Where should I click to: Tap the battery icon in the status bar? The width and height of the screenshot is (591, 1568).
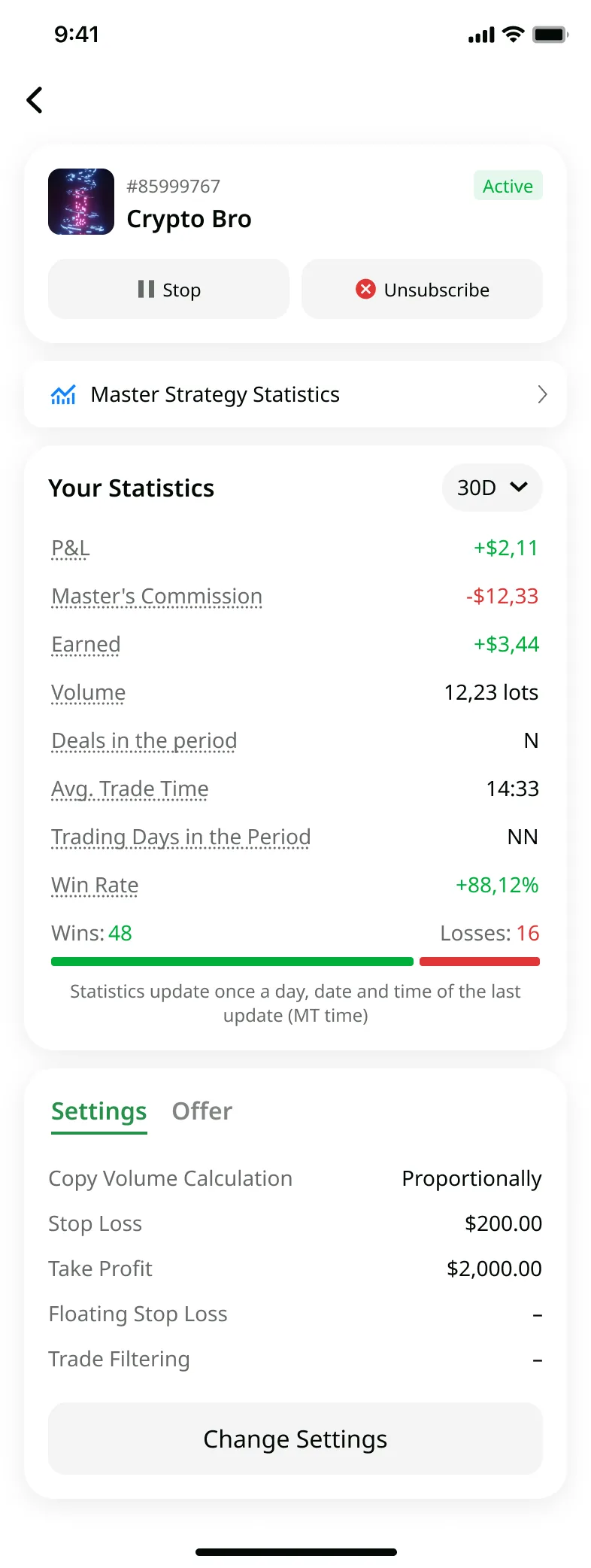548,34
